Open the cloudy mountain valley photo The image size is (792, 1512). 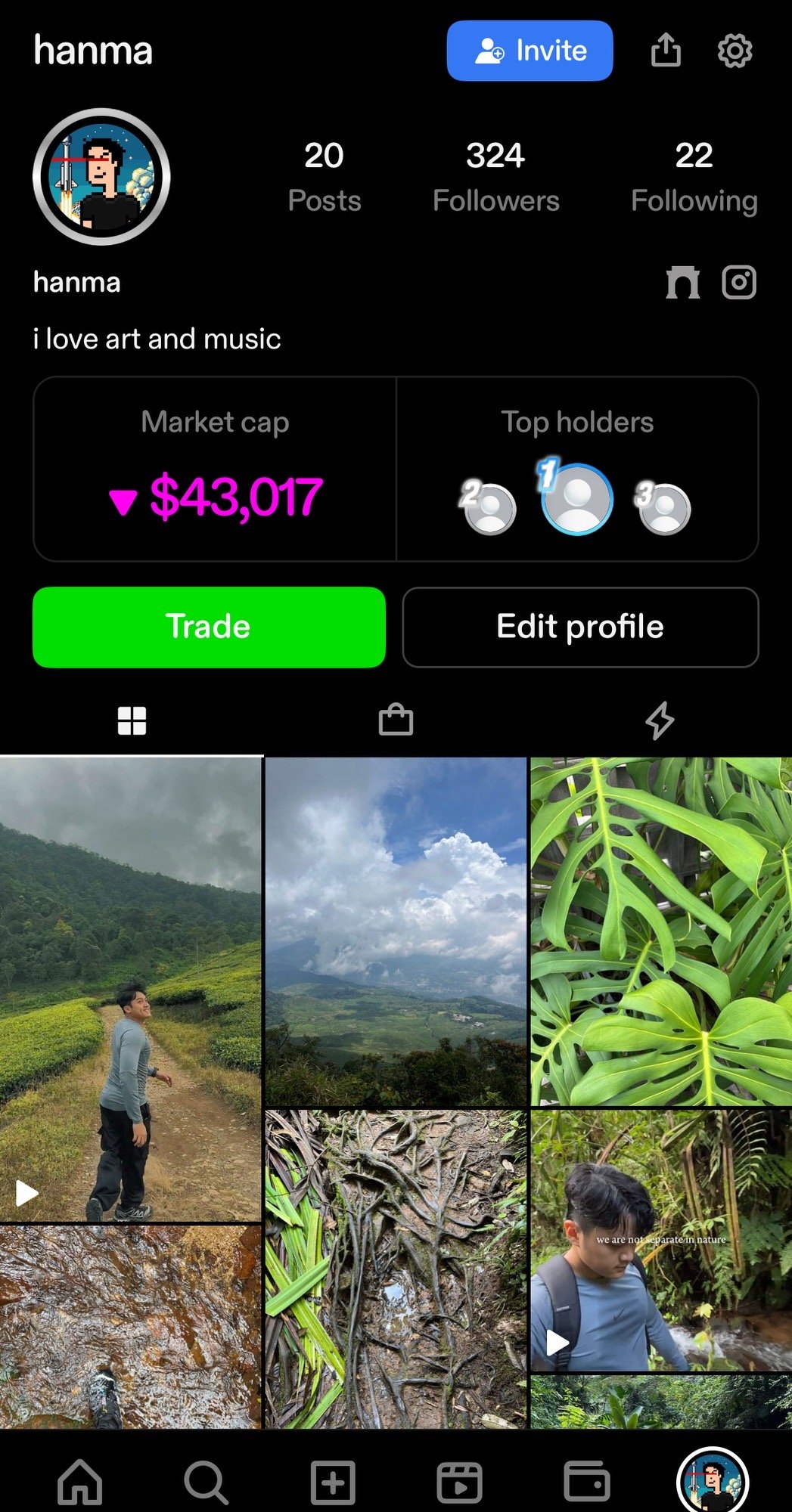point(396,931)
